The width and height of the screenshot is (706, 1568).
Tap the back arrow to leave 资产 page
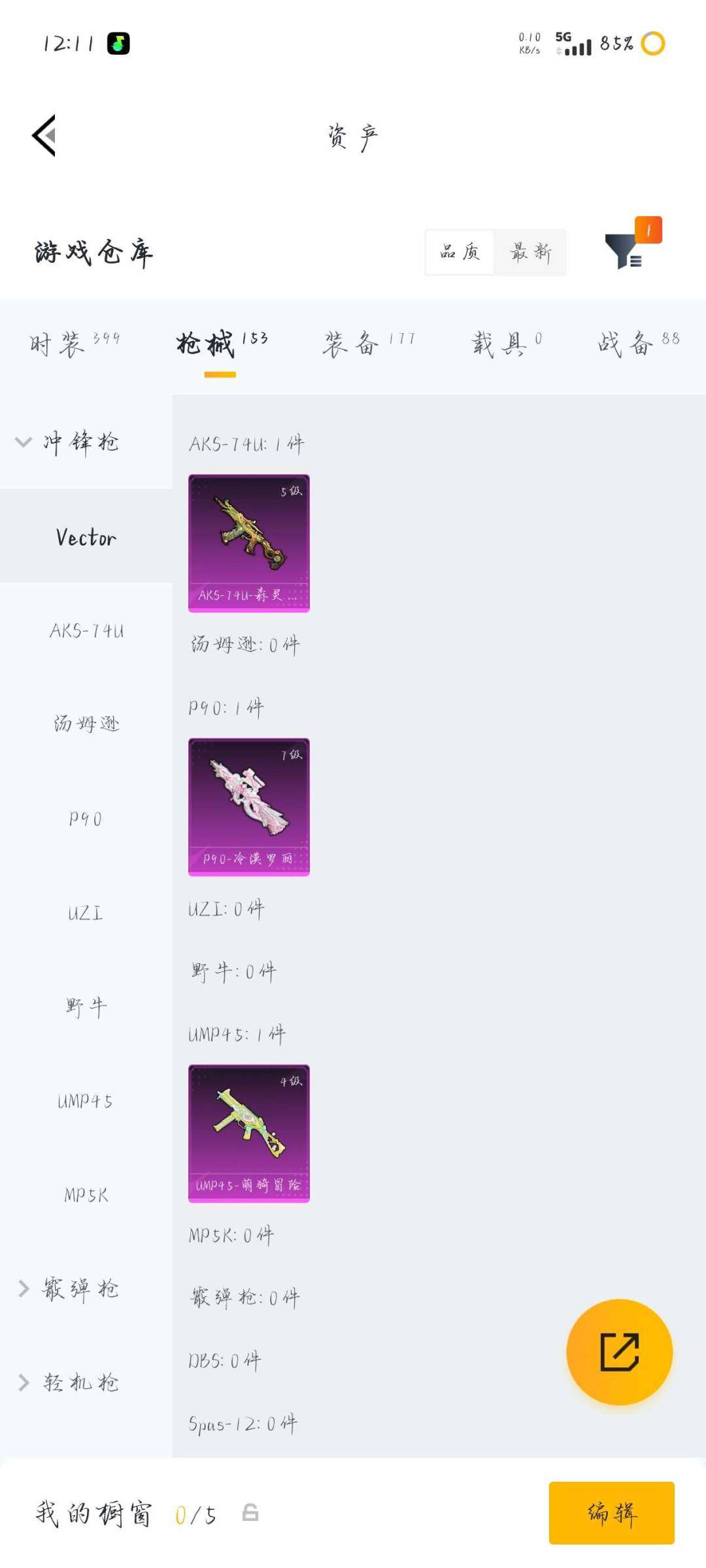tap(44, 135)
